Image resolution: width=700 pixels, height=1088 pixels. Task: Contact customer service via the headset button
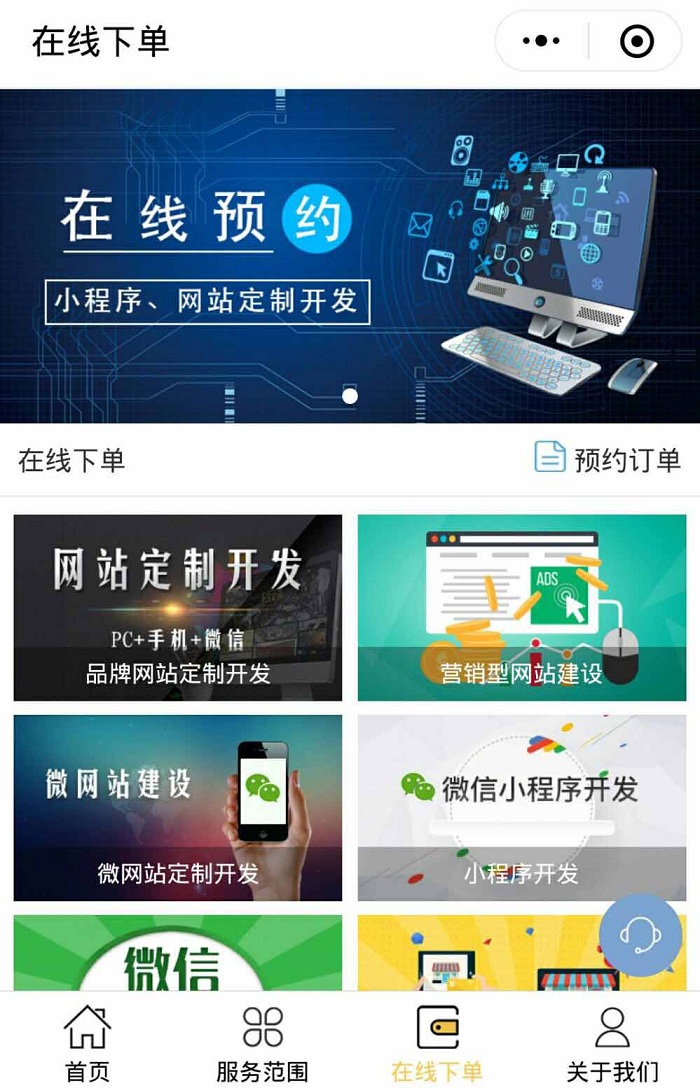[640, 935]
